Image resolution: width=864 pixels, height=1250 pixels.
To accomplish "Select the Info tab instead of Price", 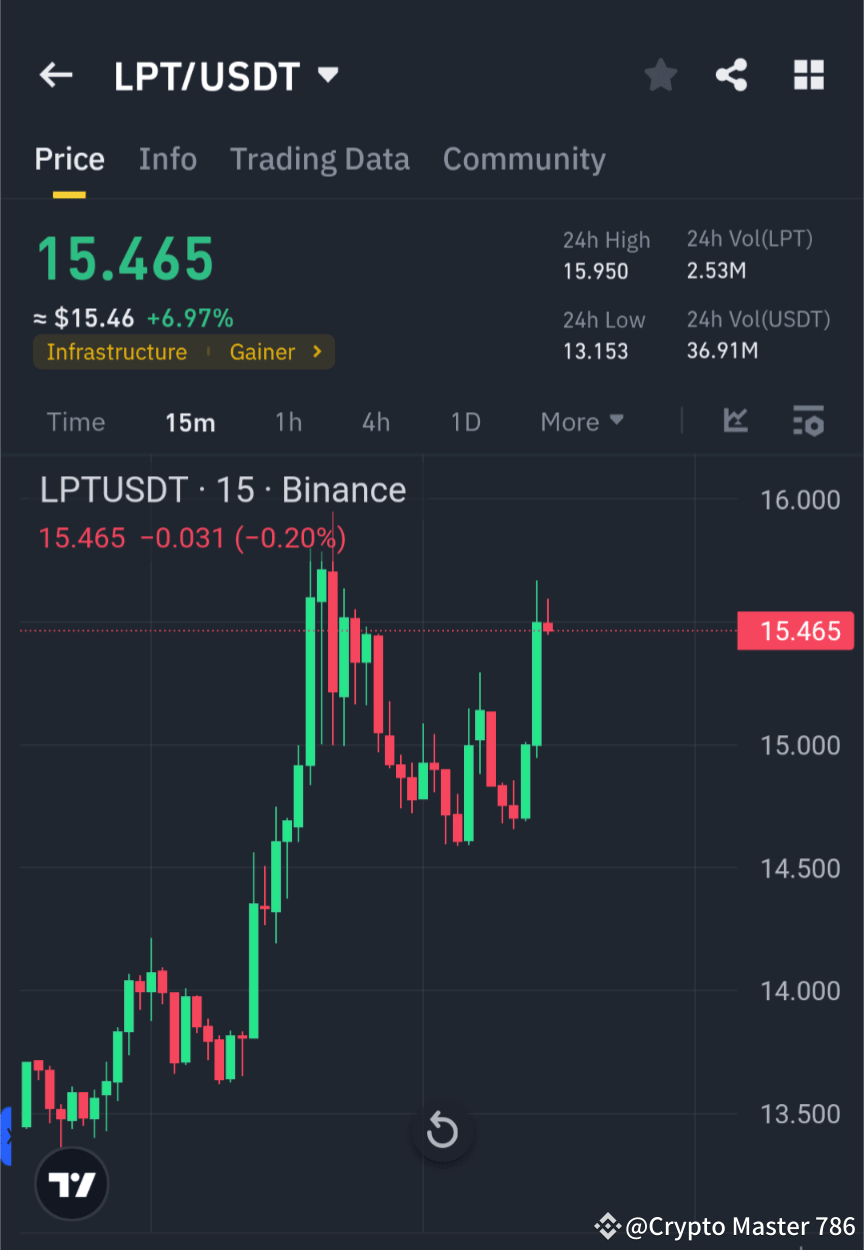I will pos(168,158).
